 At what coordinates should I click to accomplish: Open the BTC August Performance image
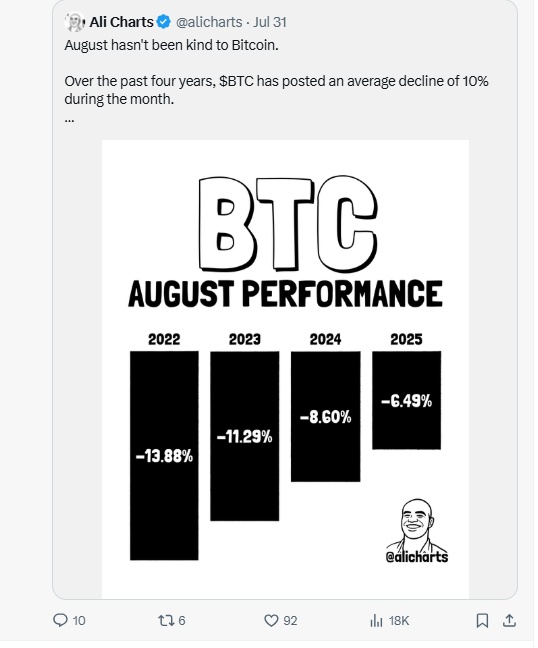click(285, 369)
